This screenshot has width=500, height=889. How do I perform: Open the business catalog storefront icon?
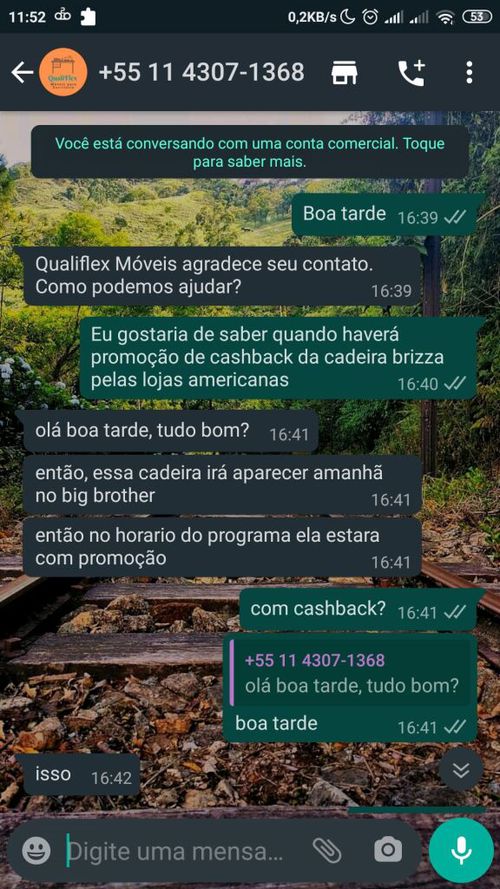[344, 73]
